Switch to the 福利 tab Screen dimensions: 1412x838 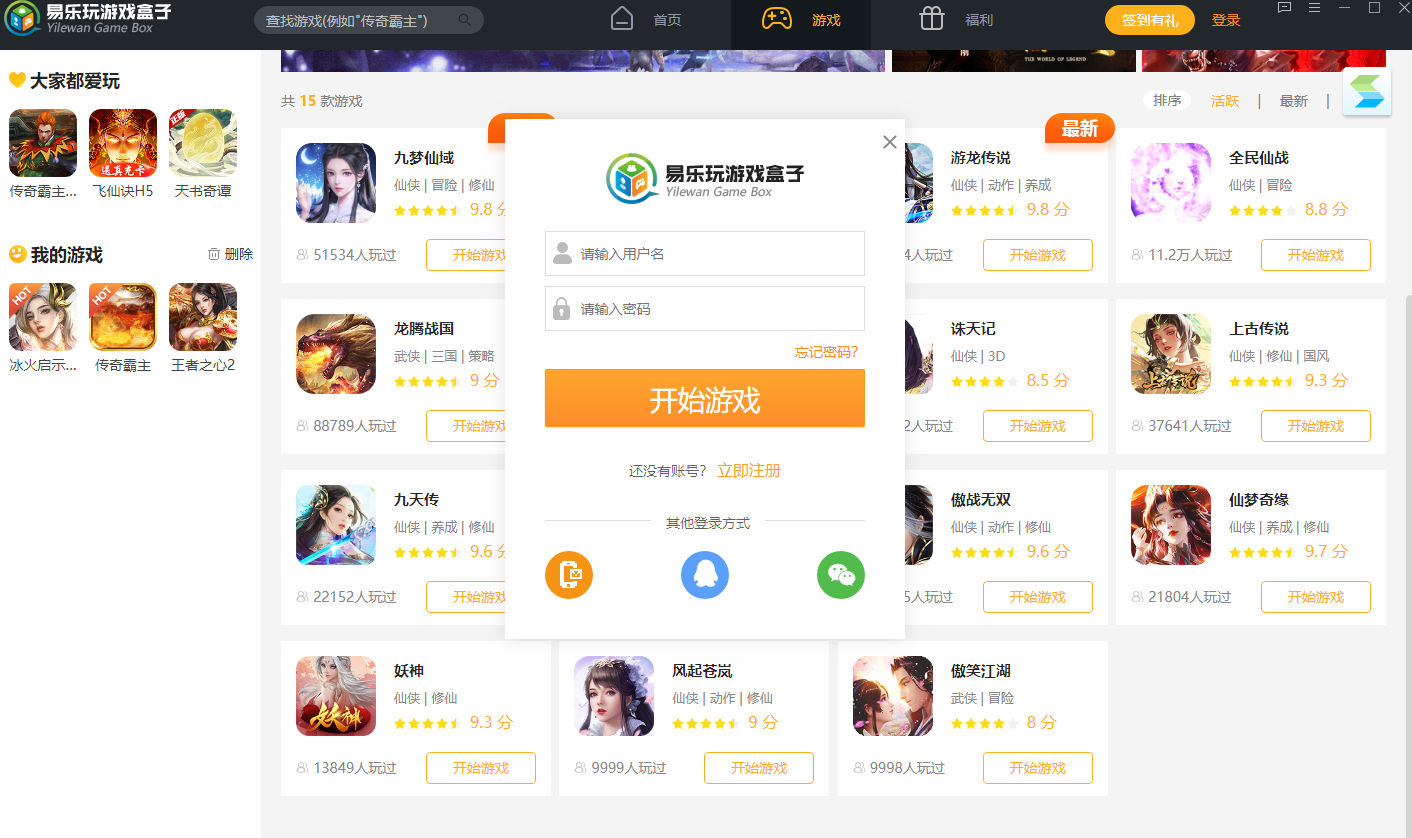[x=958, y=20]
